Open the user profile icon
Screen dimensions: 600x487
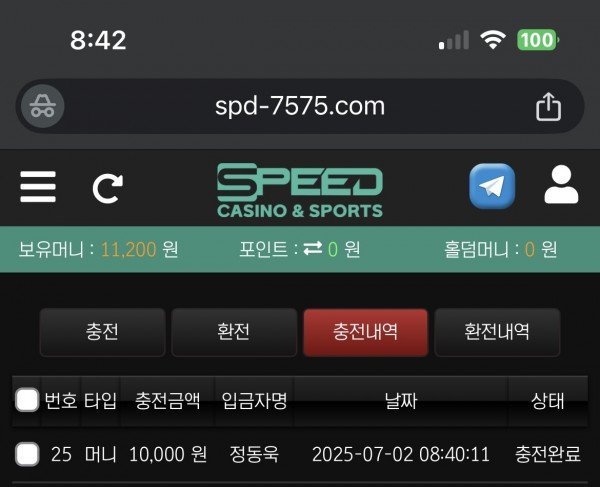(561, 186)
